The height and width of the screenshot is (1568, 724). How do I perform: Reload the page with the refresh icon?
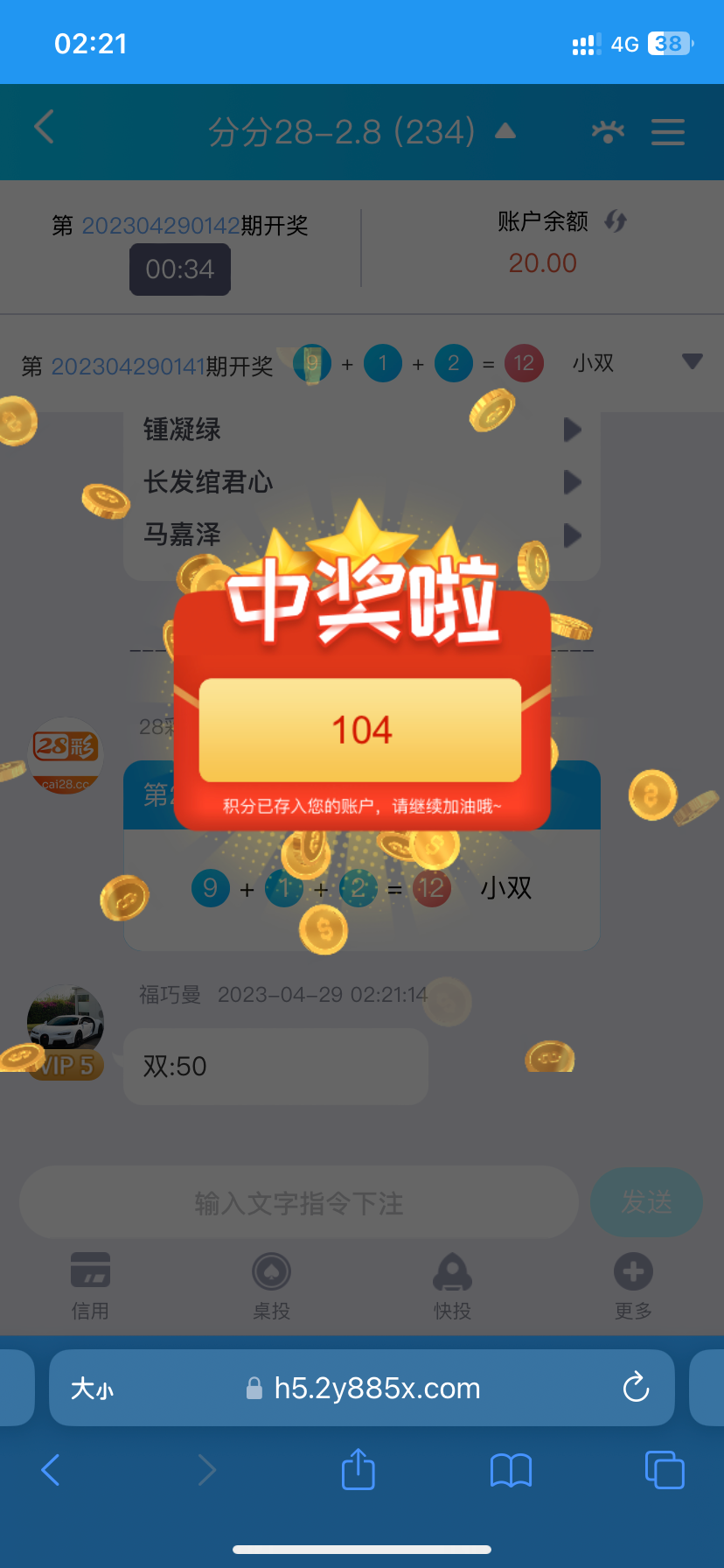click(636, 1388)
